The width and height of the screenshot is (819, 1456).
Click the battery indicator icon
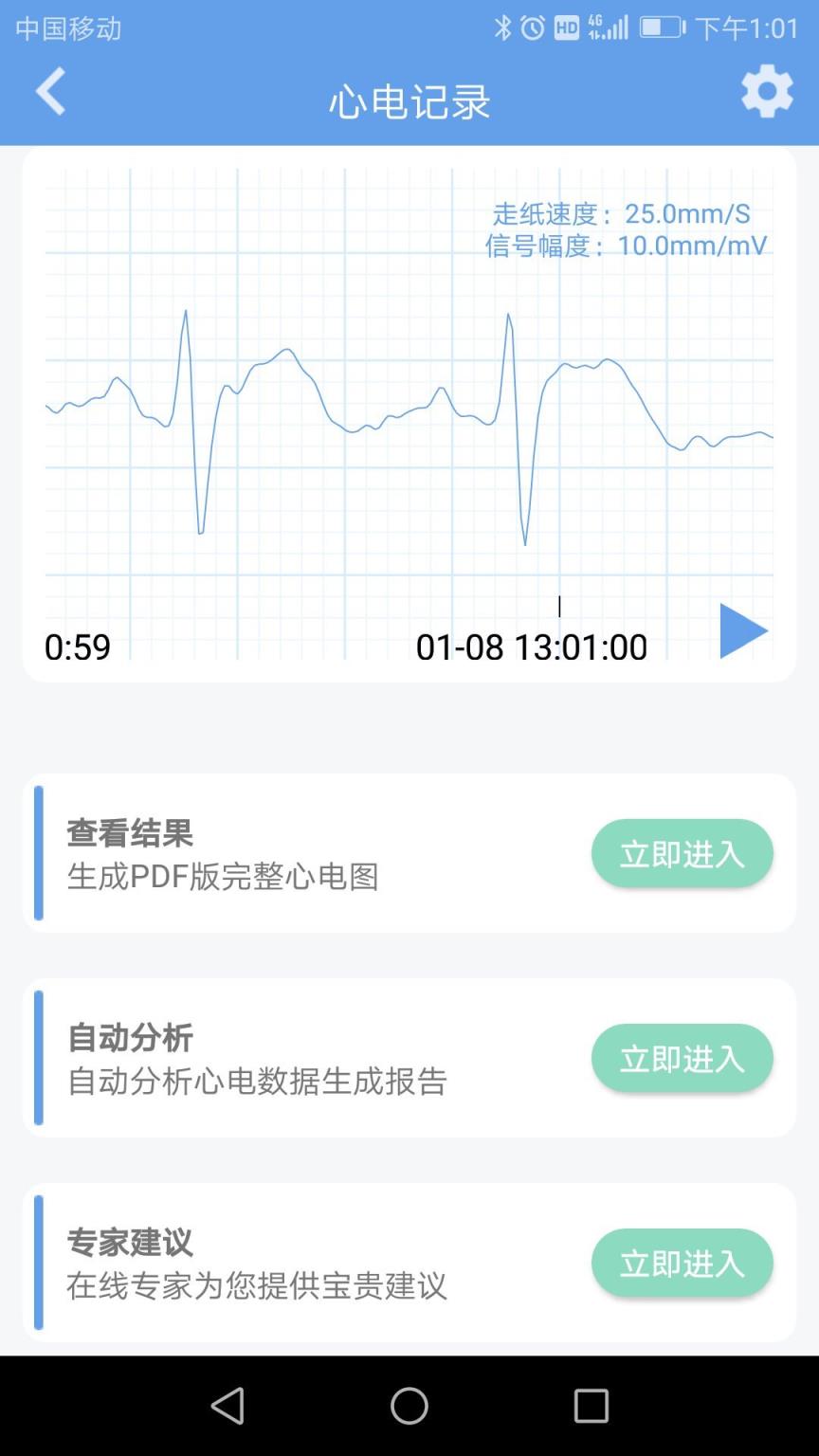point(658,28)
